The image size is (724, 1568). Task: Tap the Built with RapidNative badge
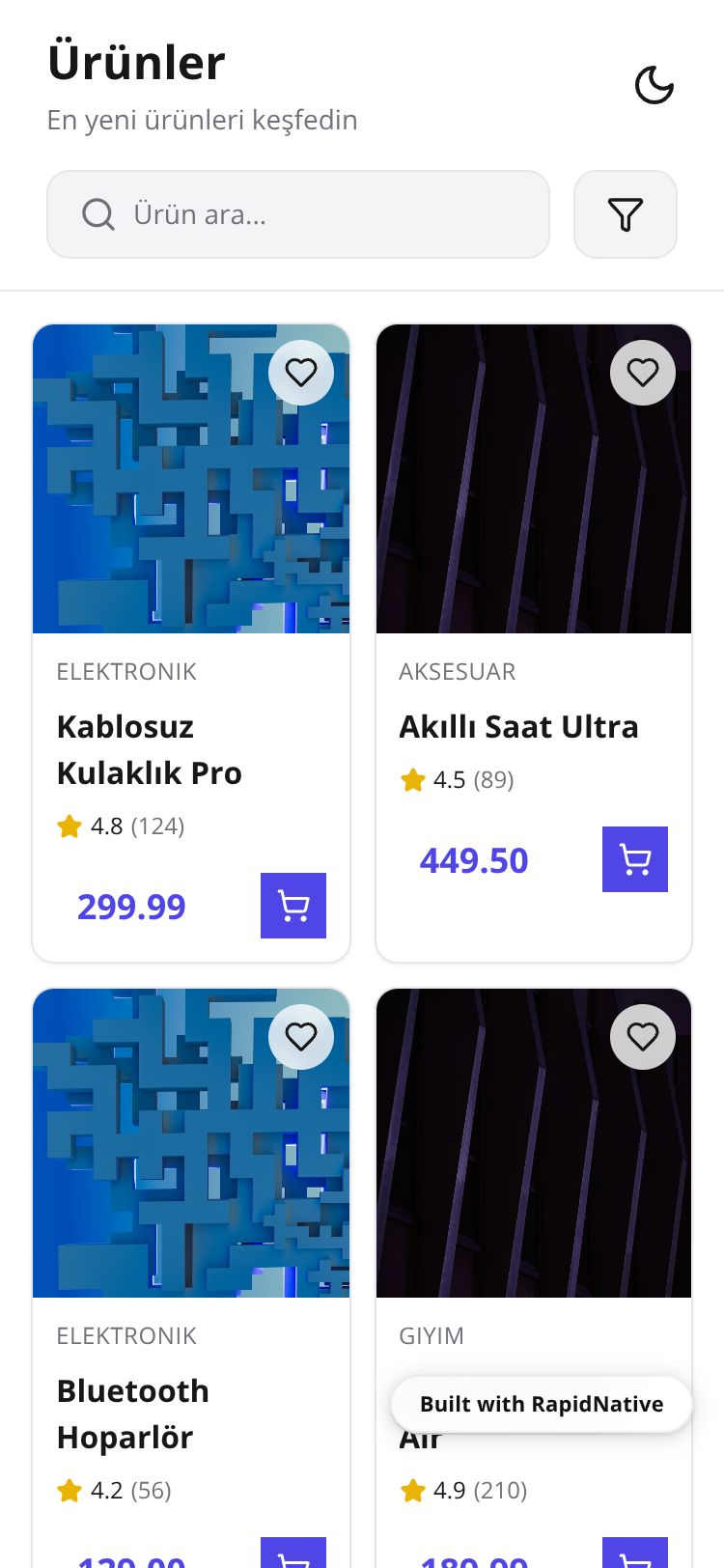(542, 1404)
